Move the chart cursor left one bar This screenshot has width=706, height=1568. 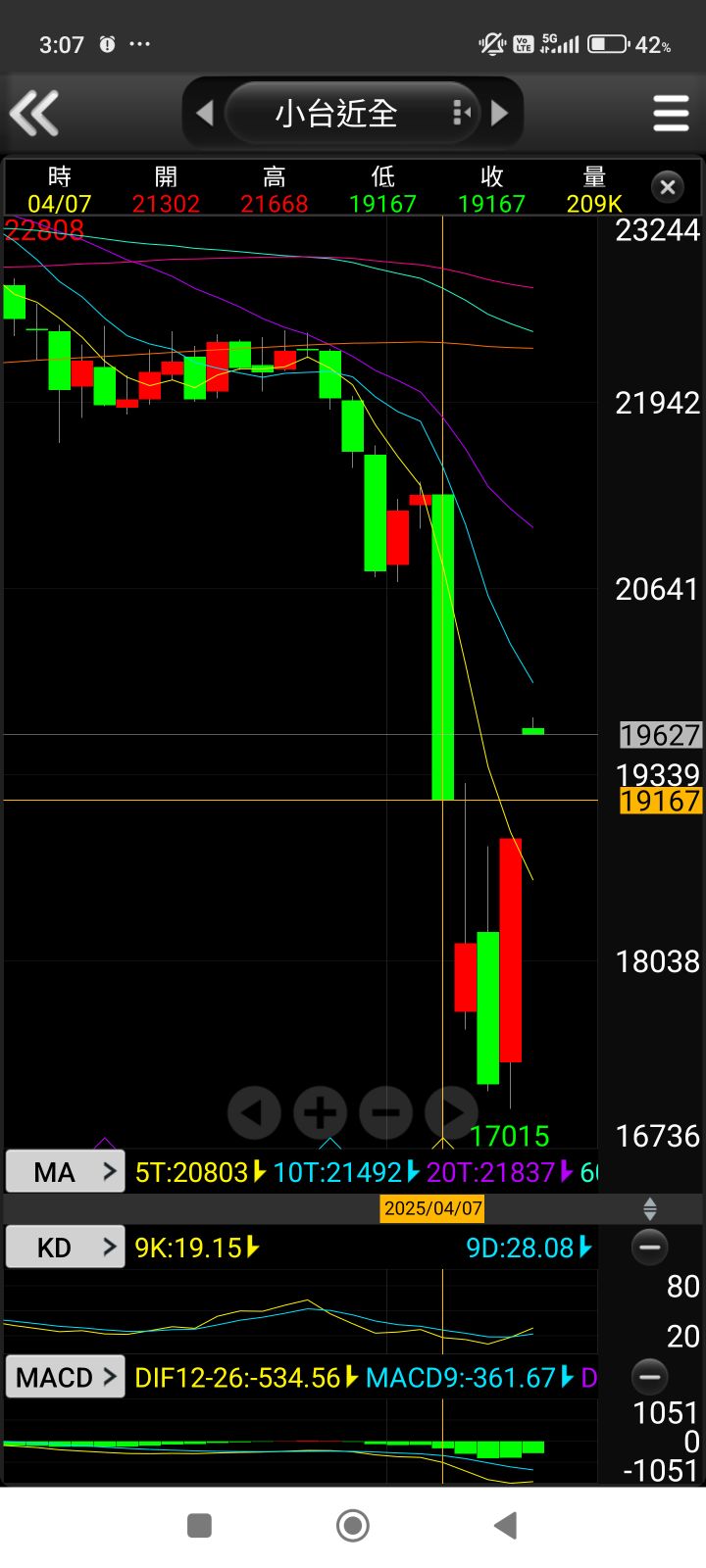pos(253,1112)
